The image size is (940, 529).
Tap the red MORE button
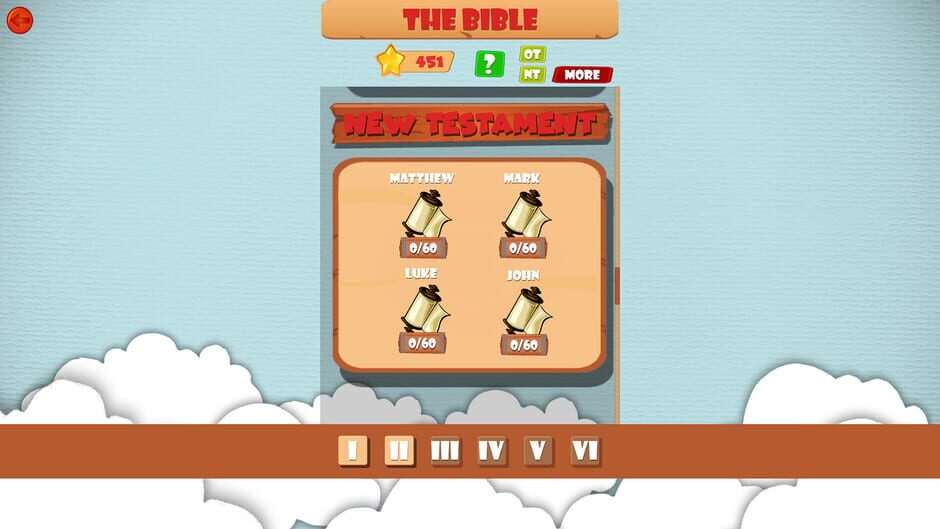582,74
